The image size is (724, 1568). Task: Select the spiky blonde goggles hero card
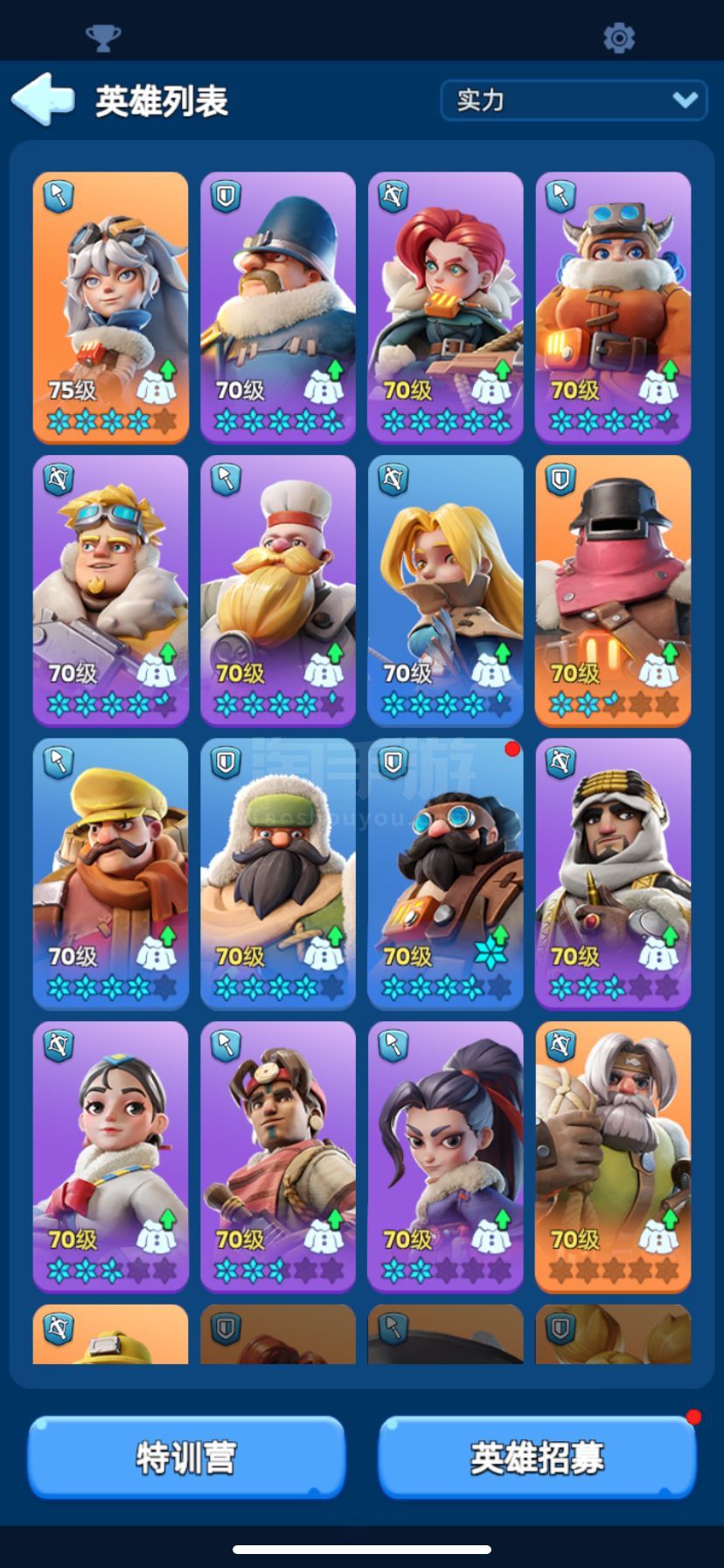110,590
